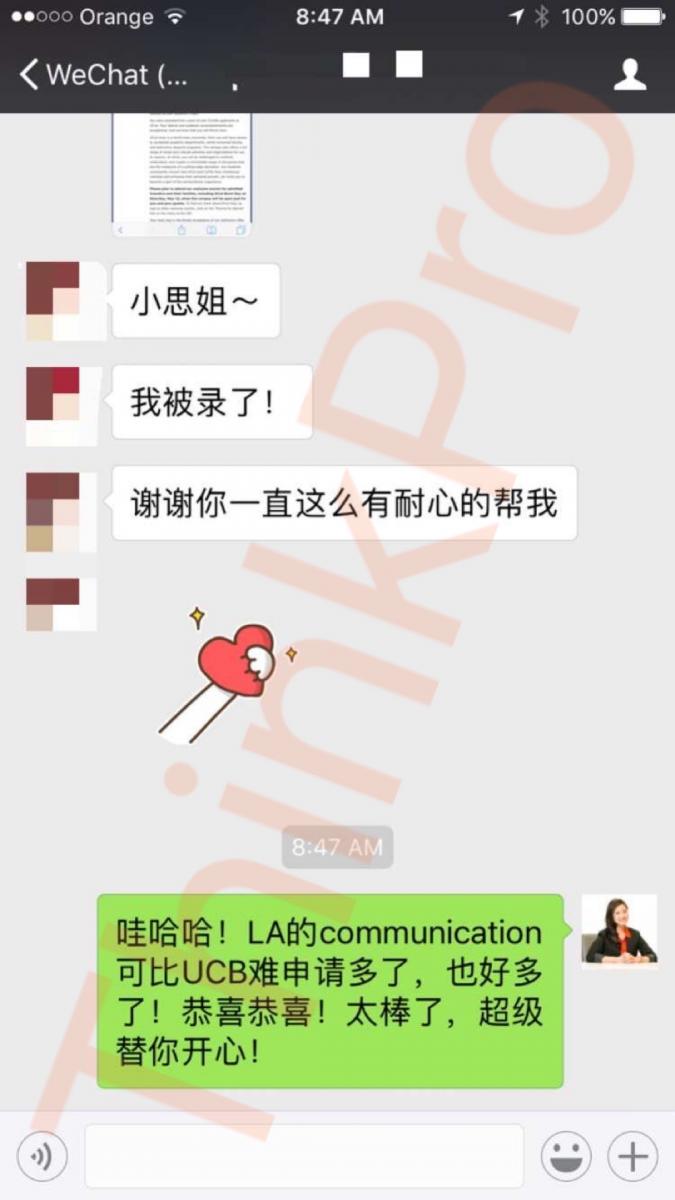Open the plus attachments menu
The width and height of the screenshot is (675, 1200).
click(632, 1157)
